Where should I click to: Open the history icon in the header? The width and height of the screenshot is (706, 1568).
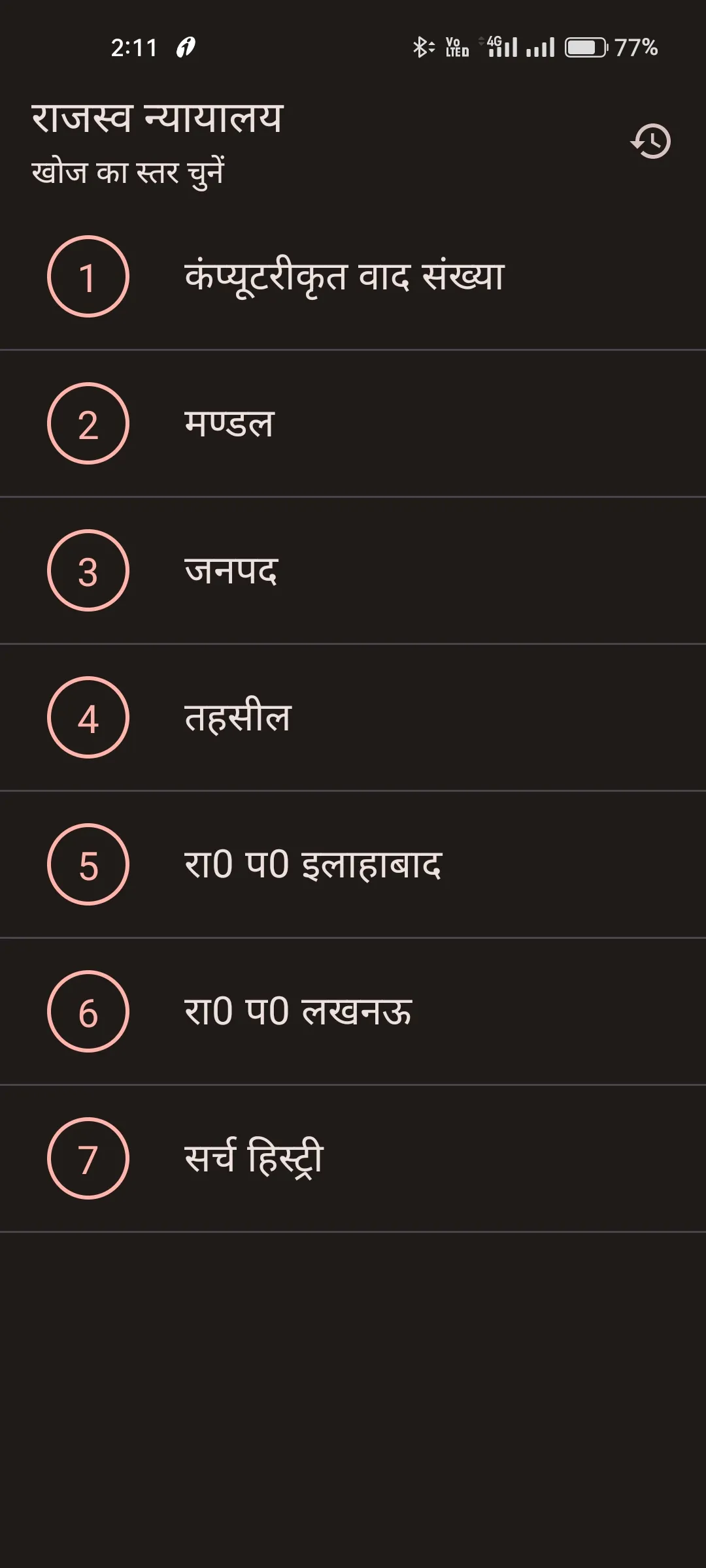point(650,141)
